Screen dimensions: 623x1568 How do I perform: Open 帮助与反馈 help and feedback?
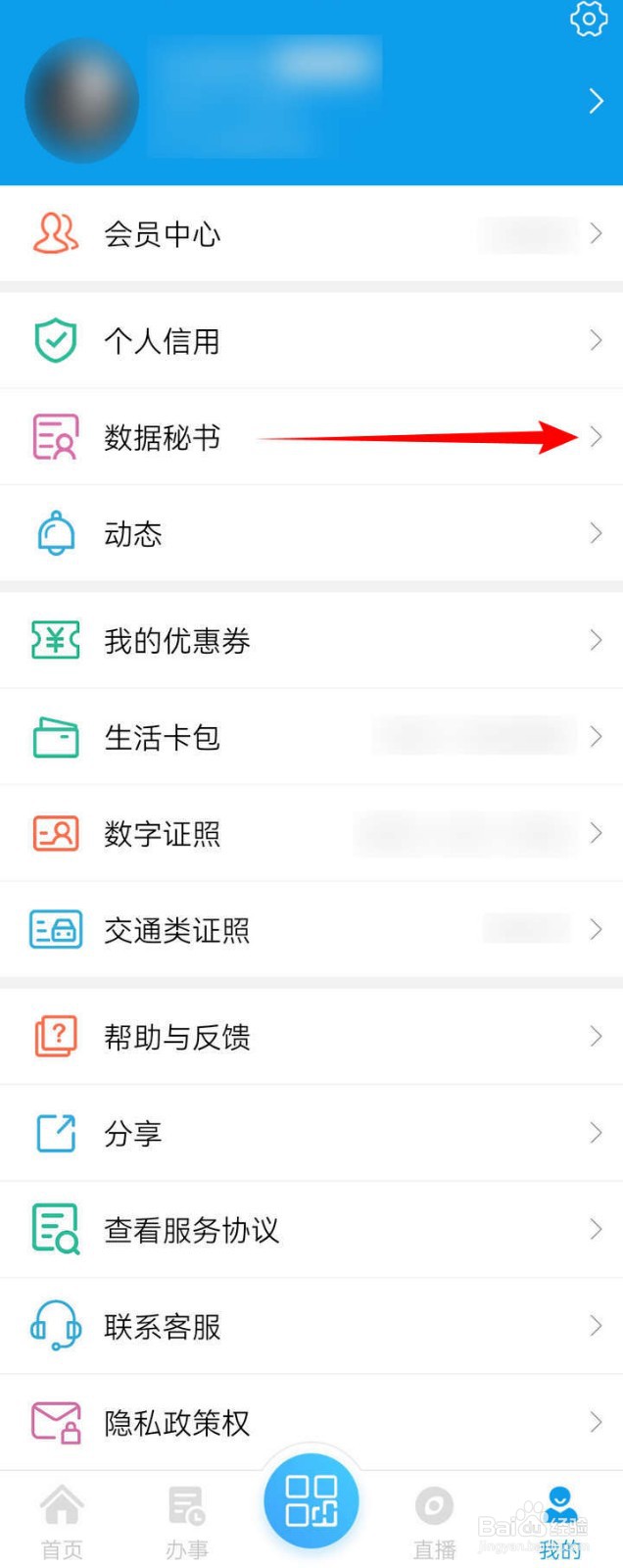point(311,1037)
